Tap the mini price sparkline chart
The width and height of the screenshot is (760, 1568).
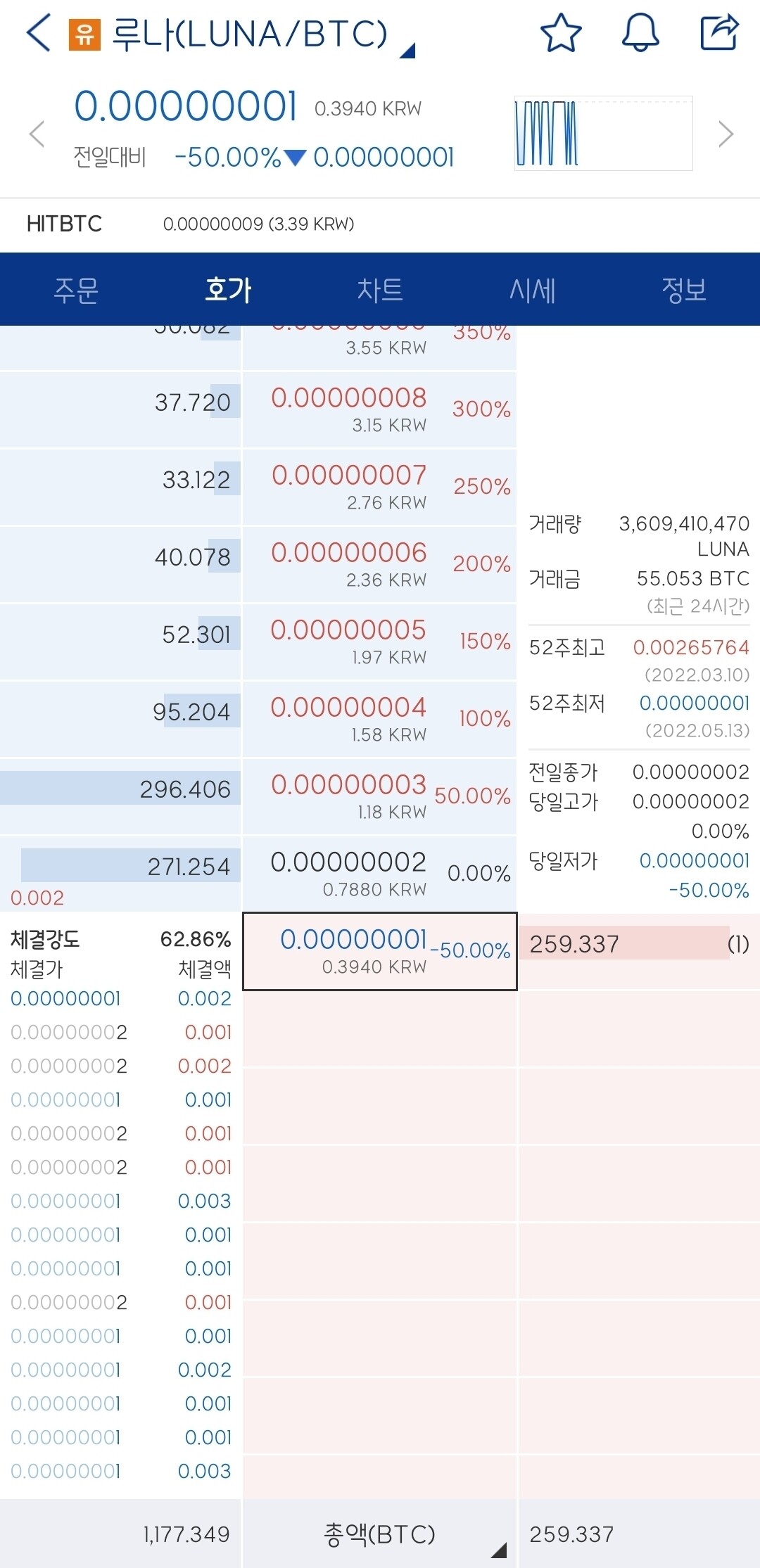603,132
